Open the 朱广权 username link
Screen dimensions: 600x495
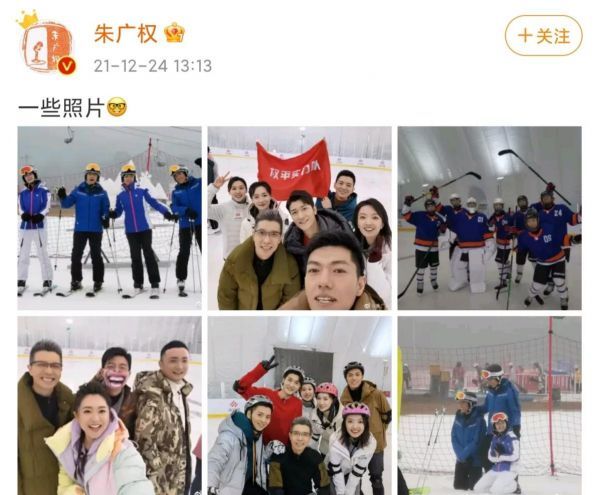coord(126,33)
